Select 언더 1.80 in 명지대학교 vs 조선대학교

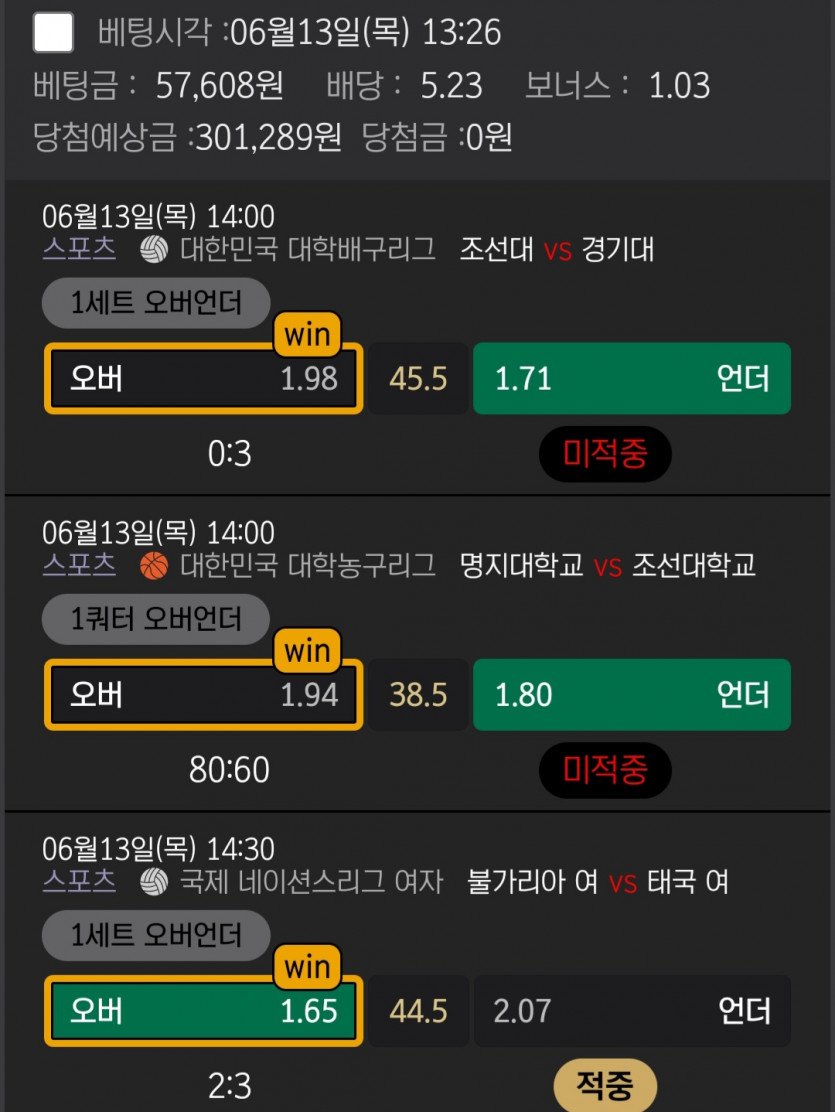click(631, 694)
